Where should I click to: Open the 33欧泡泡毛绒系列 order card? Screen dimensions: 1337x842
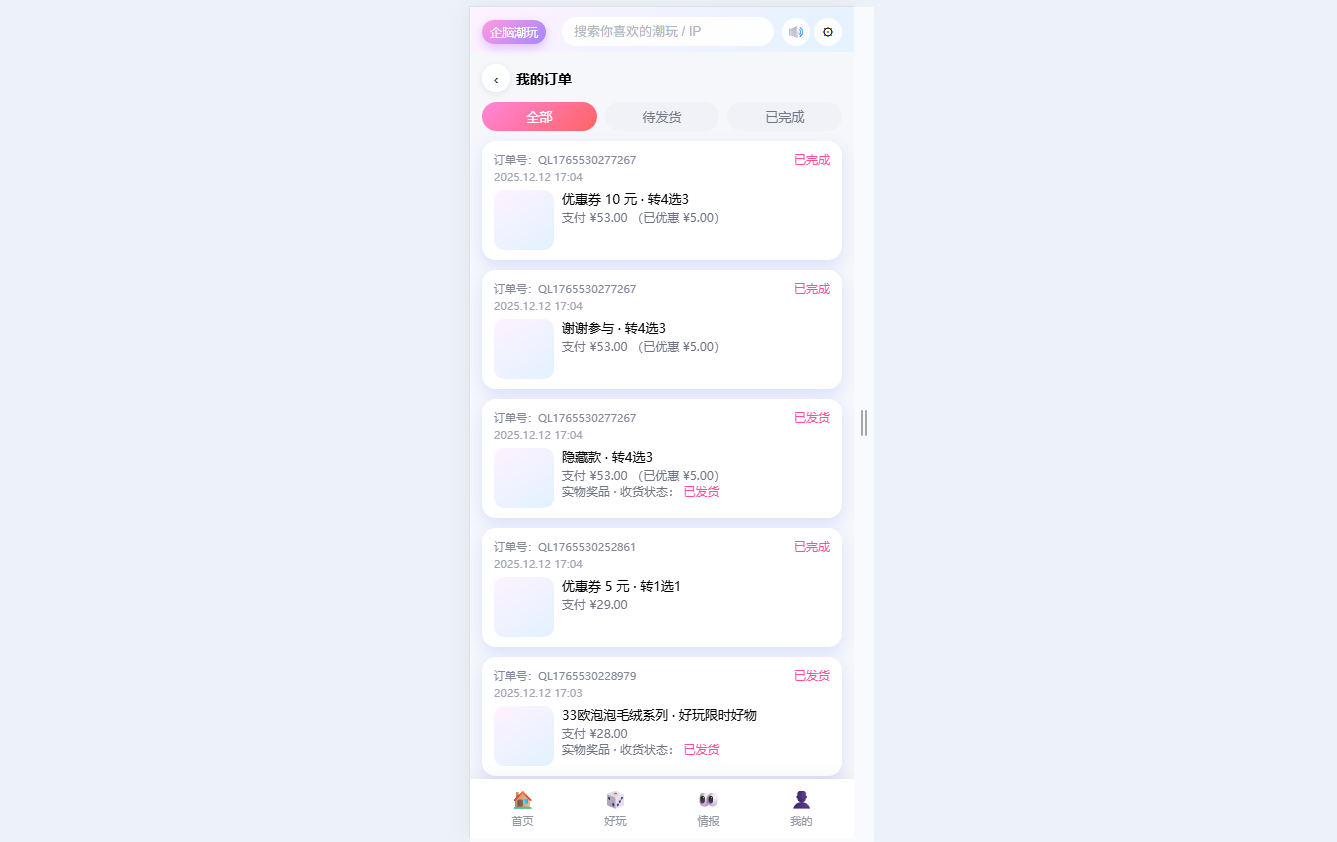(662, 716)
